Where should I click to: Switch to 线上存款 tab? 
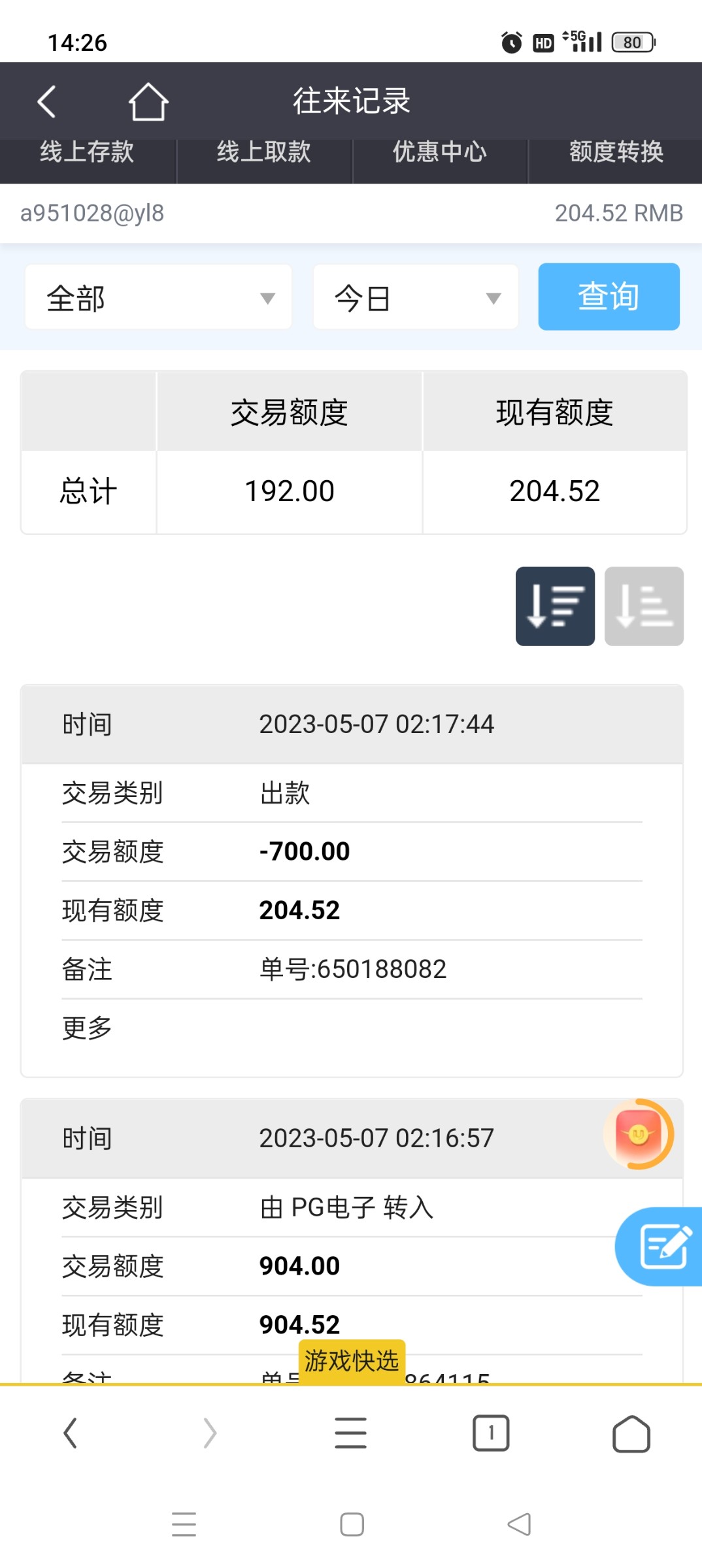(87, 153)
